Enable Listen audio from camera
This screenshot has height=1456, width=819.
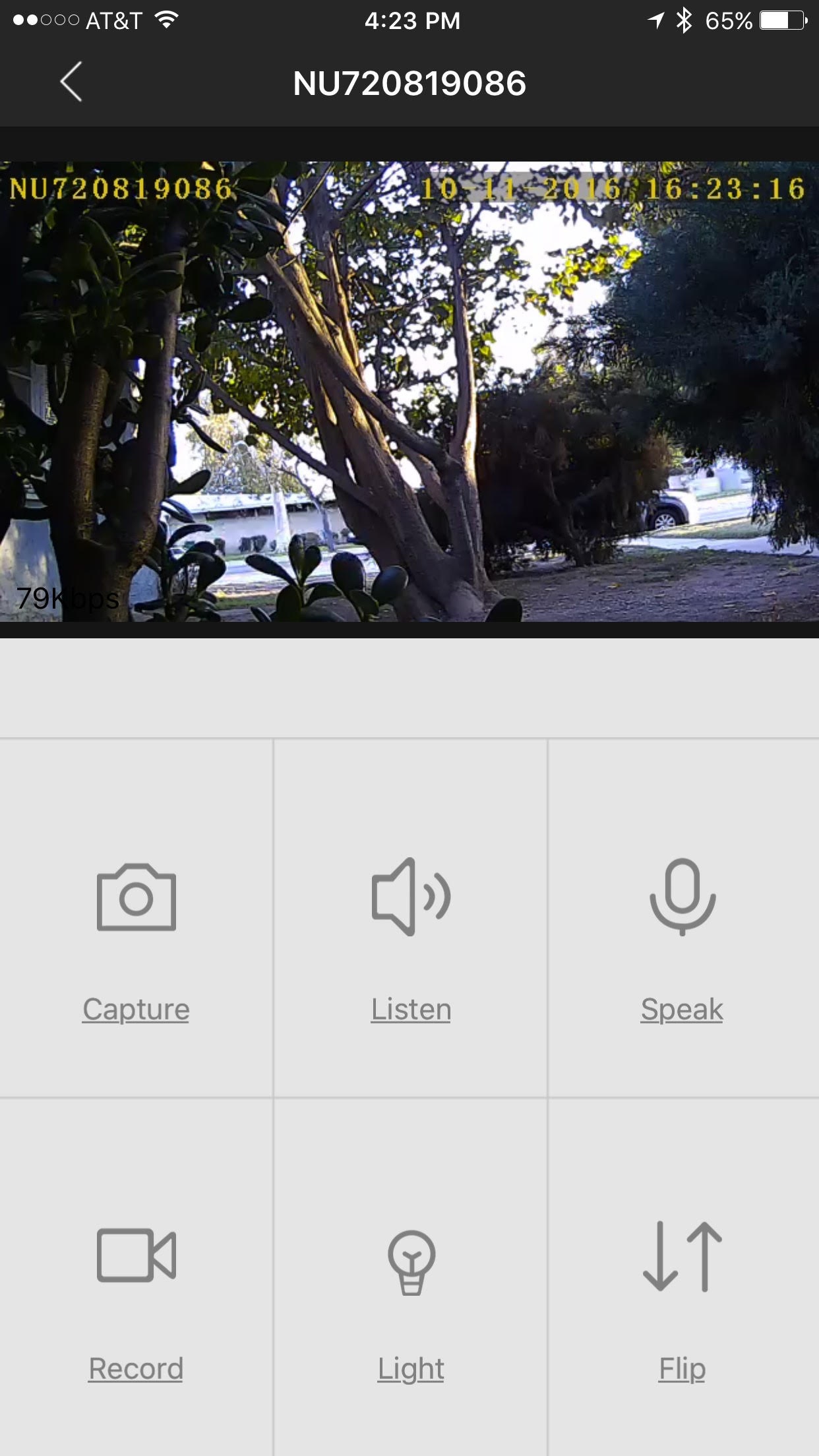(x=410, y=918)
